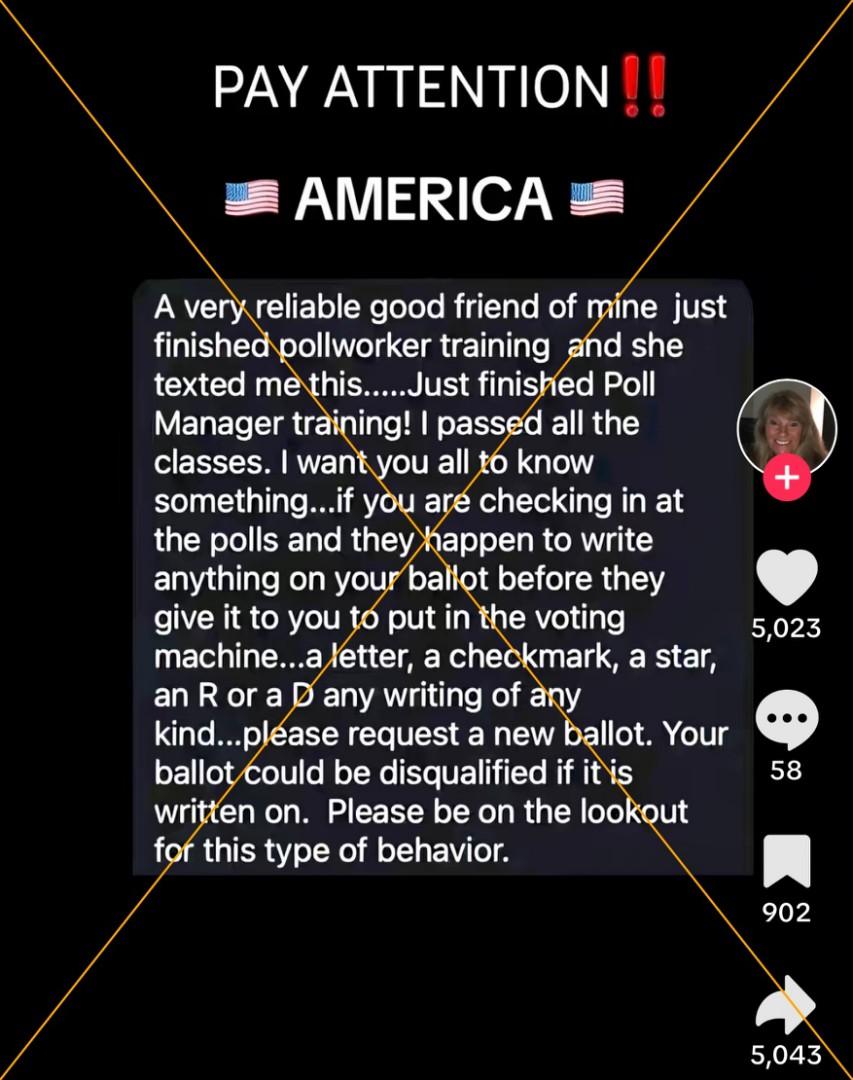The height and width of the screenshot is (1080, 853).
Task: Follow the creator with the plus button
Action: (x=787, y=478)
